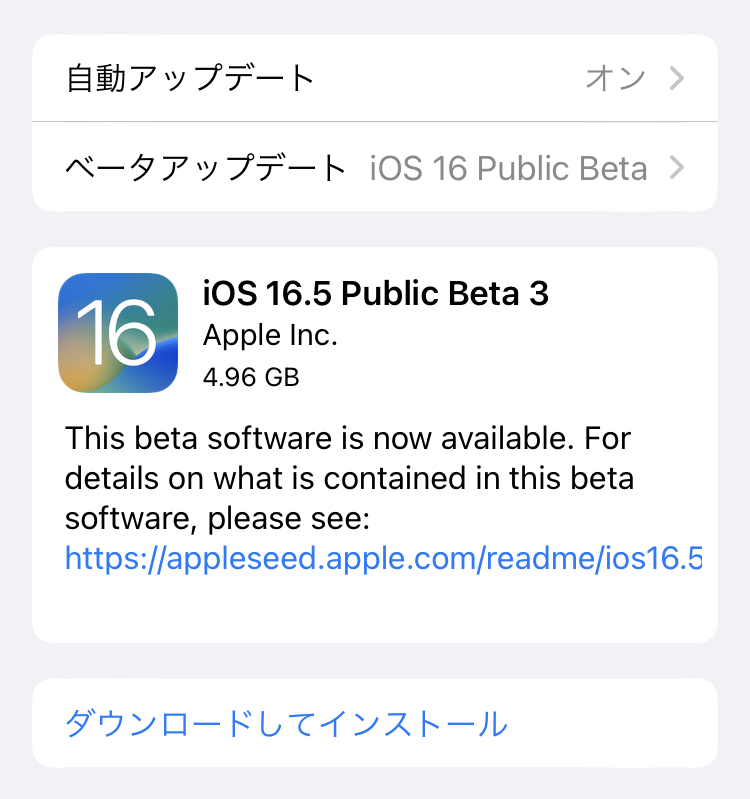Tap ダウンロードしてインストール to start update
This screenshot has height=799, width=750.
tap(286, 723)
